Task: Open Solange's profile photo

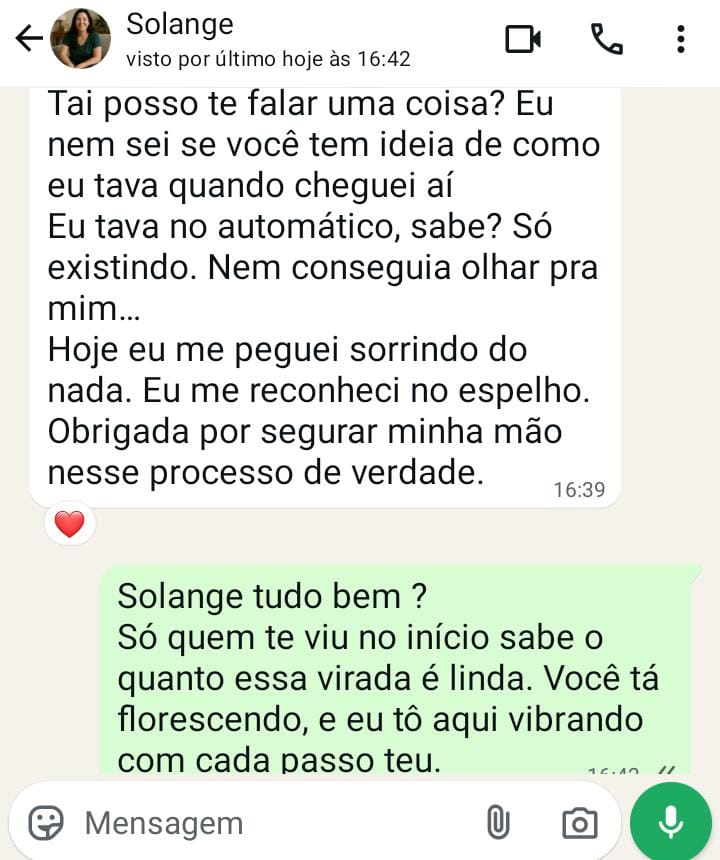Action: (x=80, y=39)
